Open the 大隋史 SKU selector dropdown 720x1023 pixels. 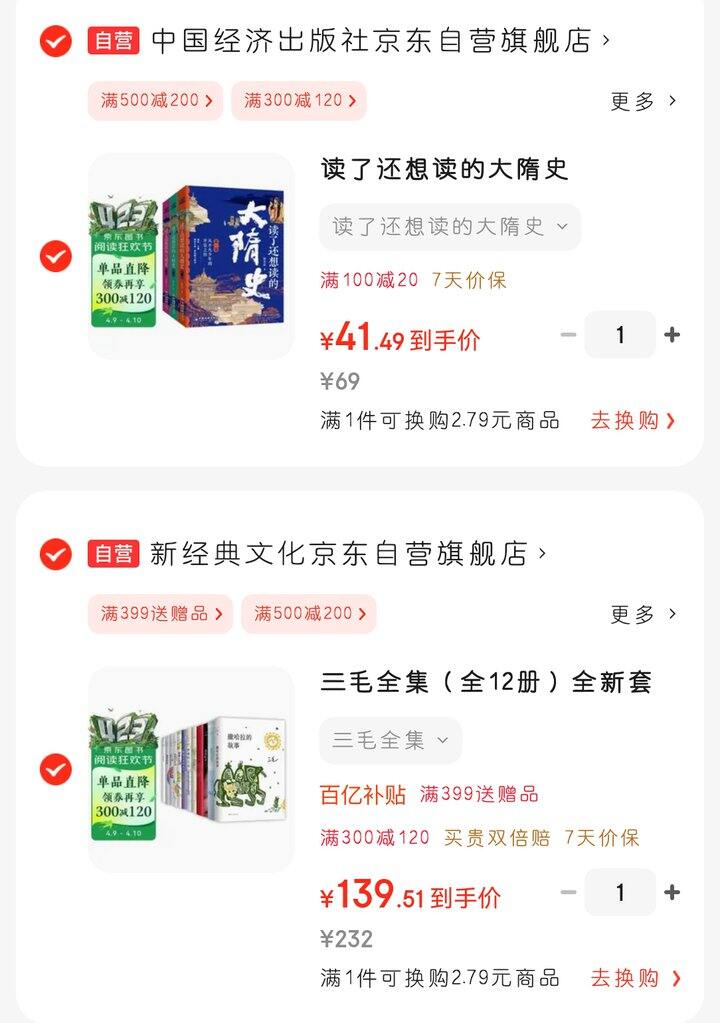click(448, 227)
